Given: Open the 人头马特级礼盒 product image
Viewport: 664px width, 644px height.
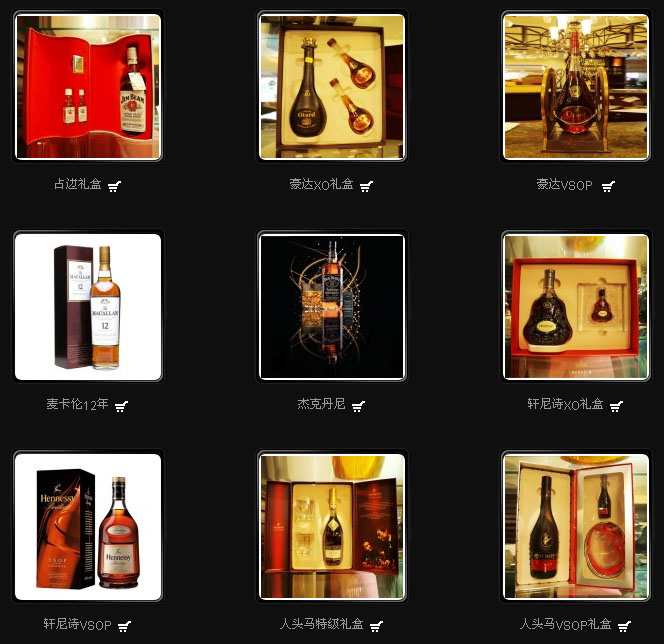Looking at the screenshot, I should [332, 526].
